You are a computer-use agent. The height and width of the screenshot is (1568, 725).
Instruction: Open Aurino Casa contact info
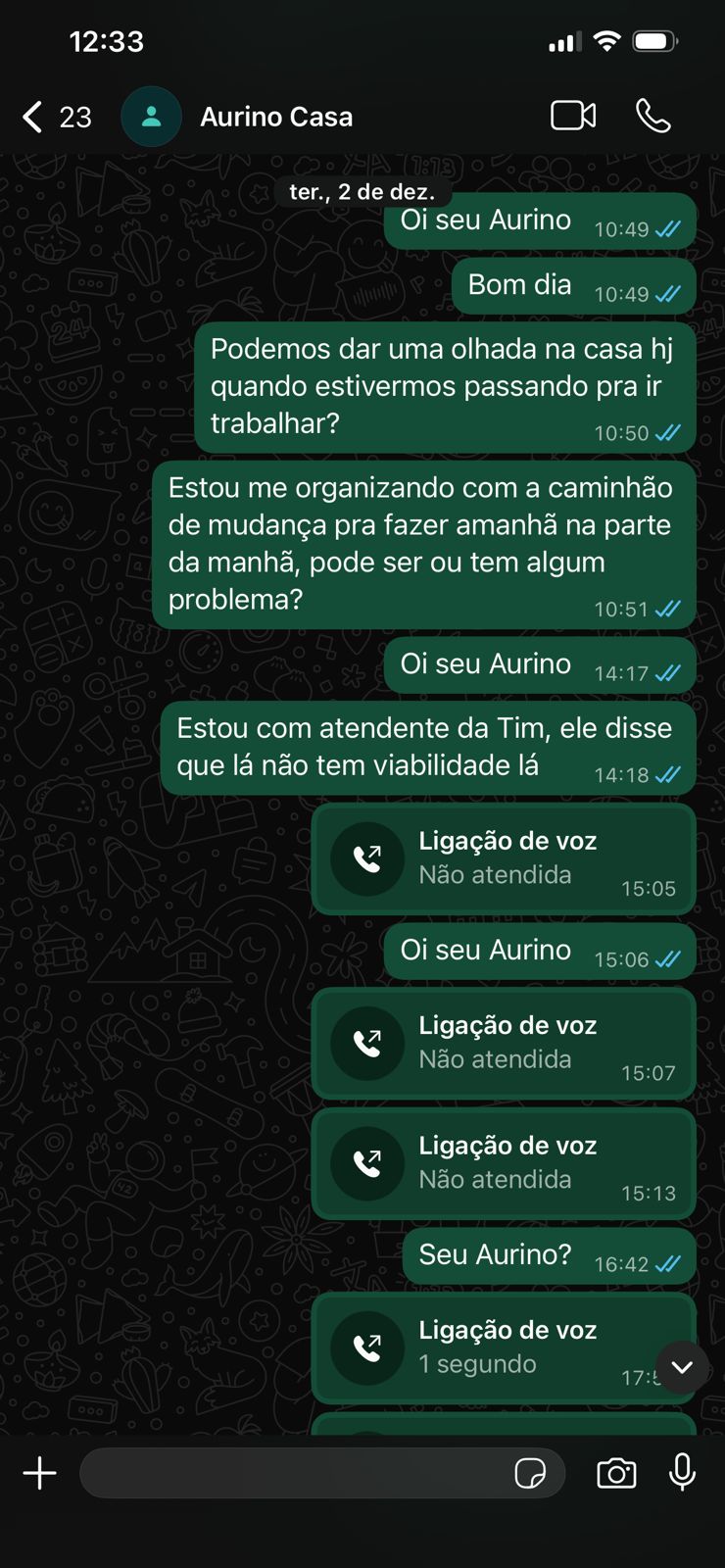pyautogui.click(x=276, y=117)
